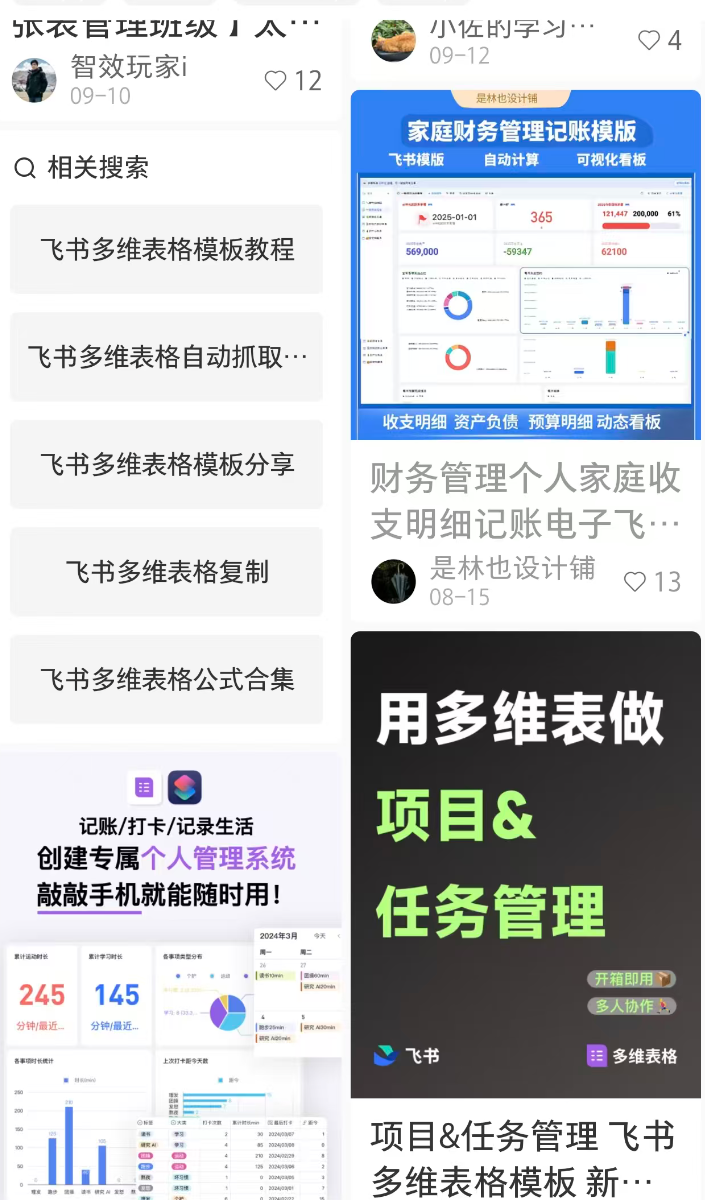
Task: Like the post by 是林也设计铺
Action: pyautogui.click(x=636, y=581)
